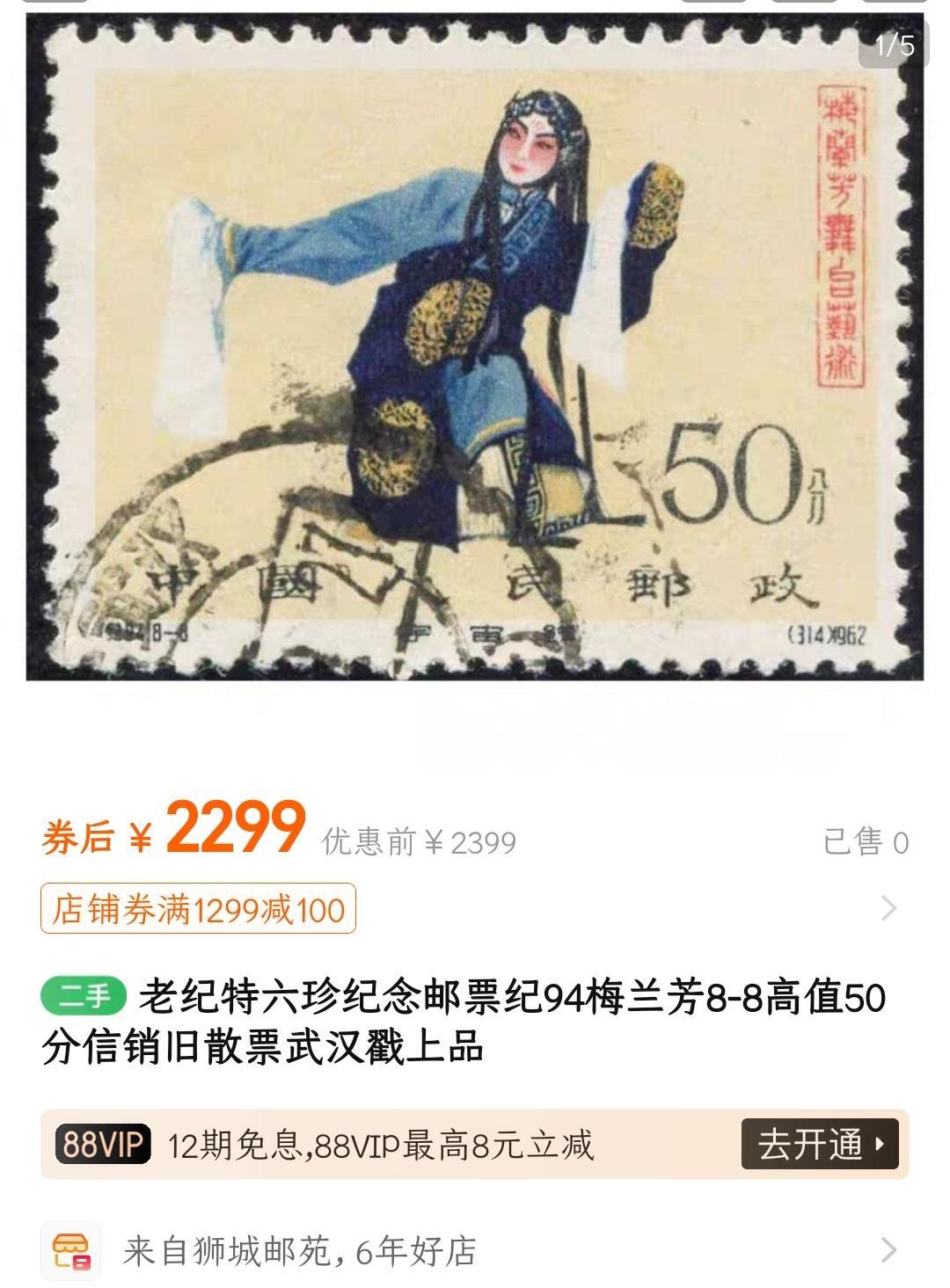
Task: Open the 店铺券满1299减100 coupon
Action: (198, 908)
